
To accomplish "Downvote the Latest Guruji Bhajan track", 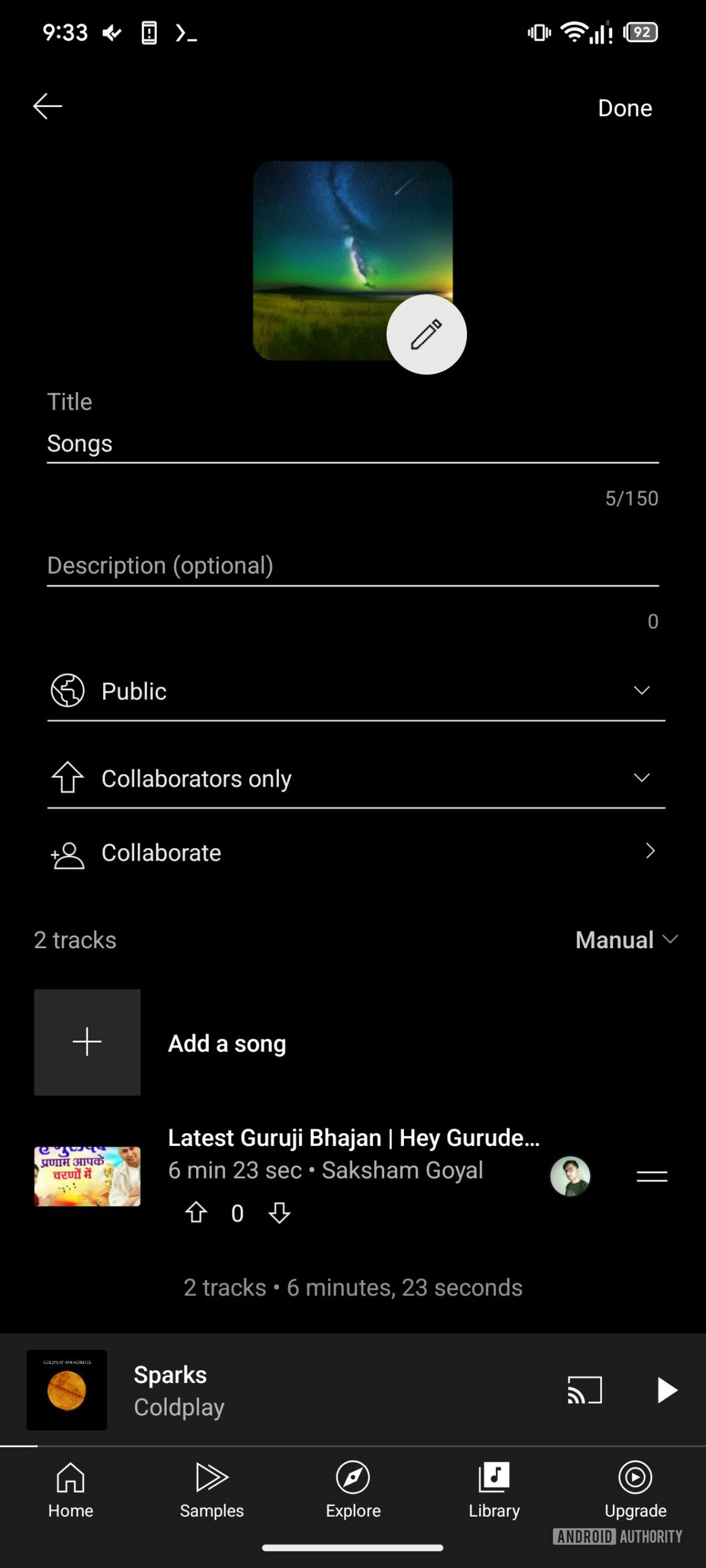I will pos(279,1212).
